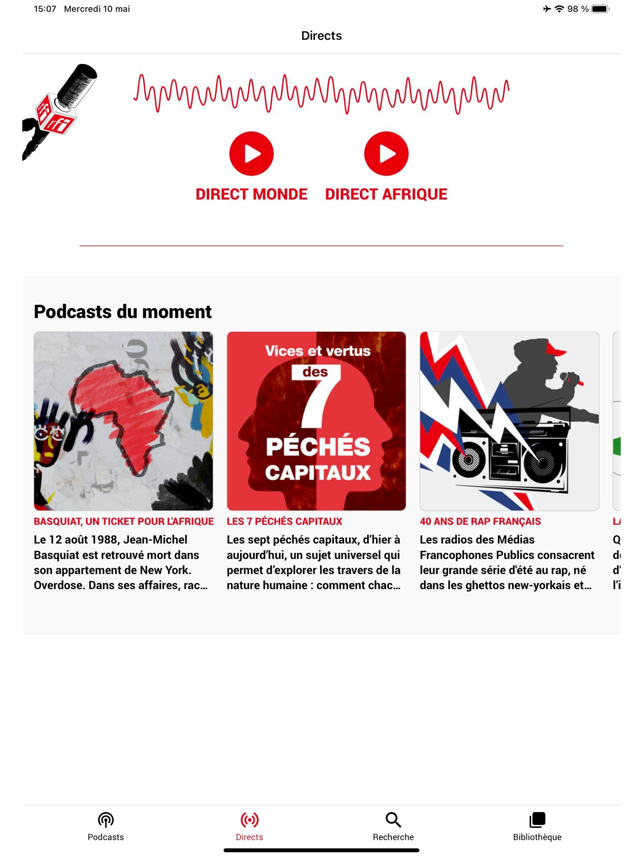
Task: Open Basquiat, un ticket pour l'Afrique podcast
Action: [x=123, y=421]
